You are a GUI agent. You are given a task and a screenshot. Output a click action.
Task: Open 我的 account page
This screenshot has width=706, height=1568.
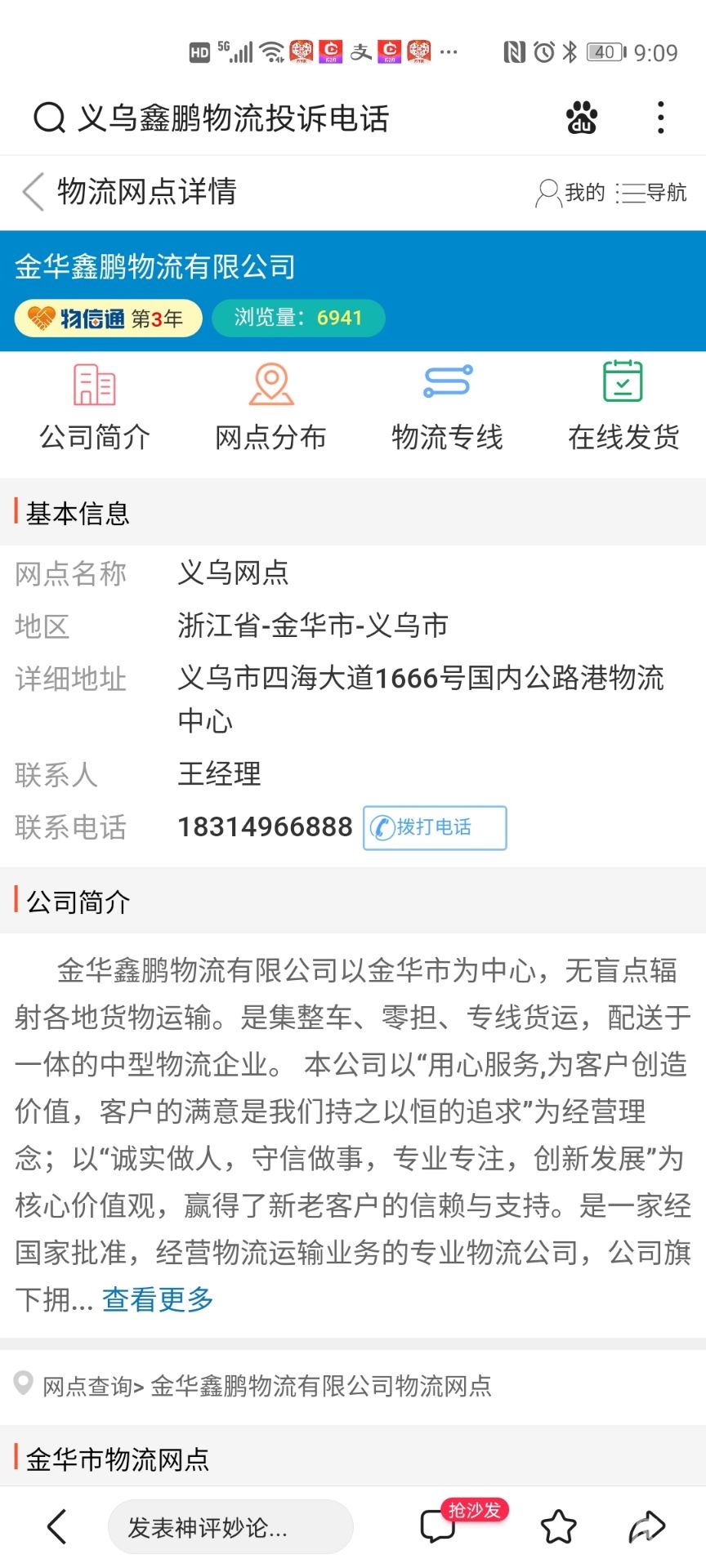pyautogui.click(x=570, y=193)
